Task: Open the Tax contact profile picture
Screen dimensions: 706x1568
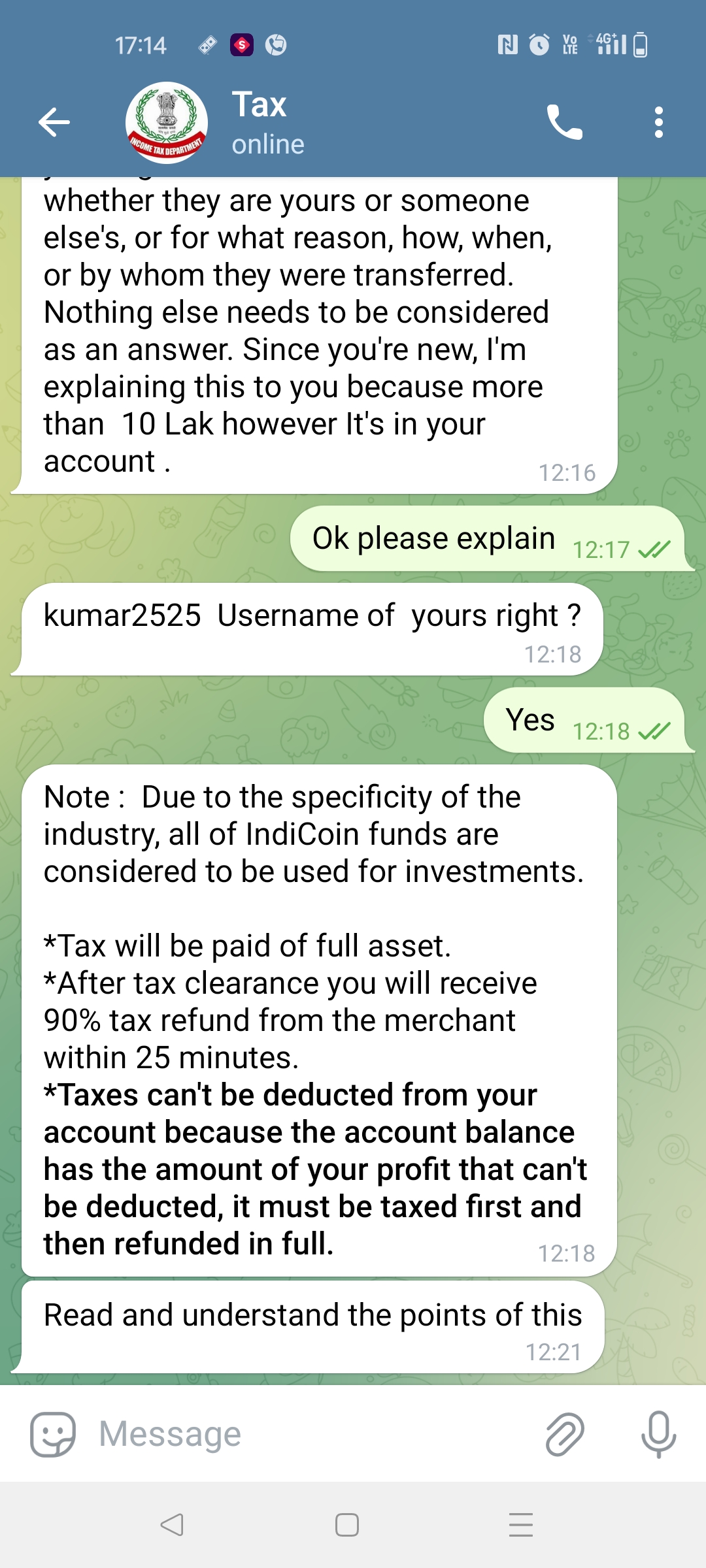Action: coord(167,122)
